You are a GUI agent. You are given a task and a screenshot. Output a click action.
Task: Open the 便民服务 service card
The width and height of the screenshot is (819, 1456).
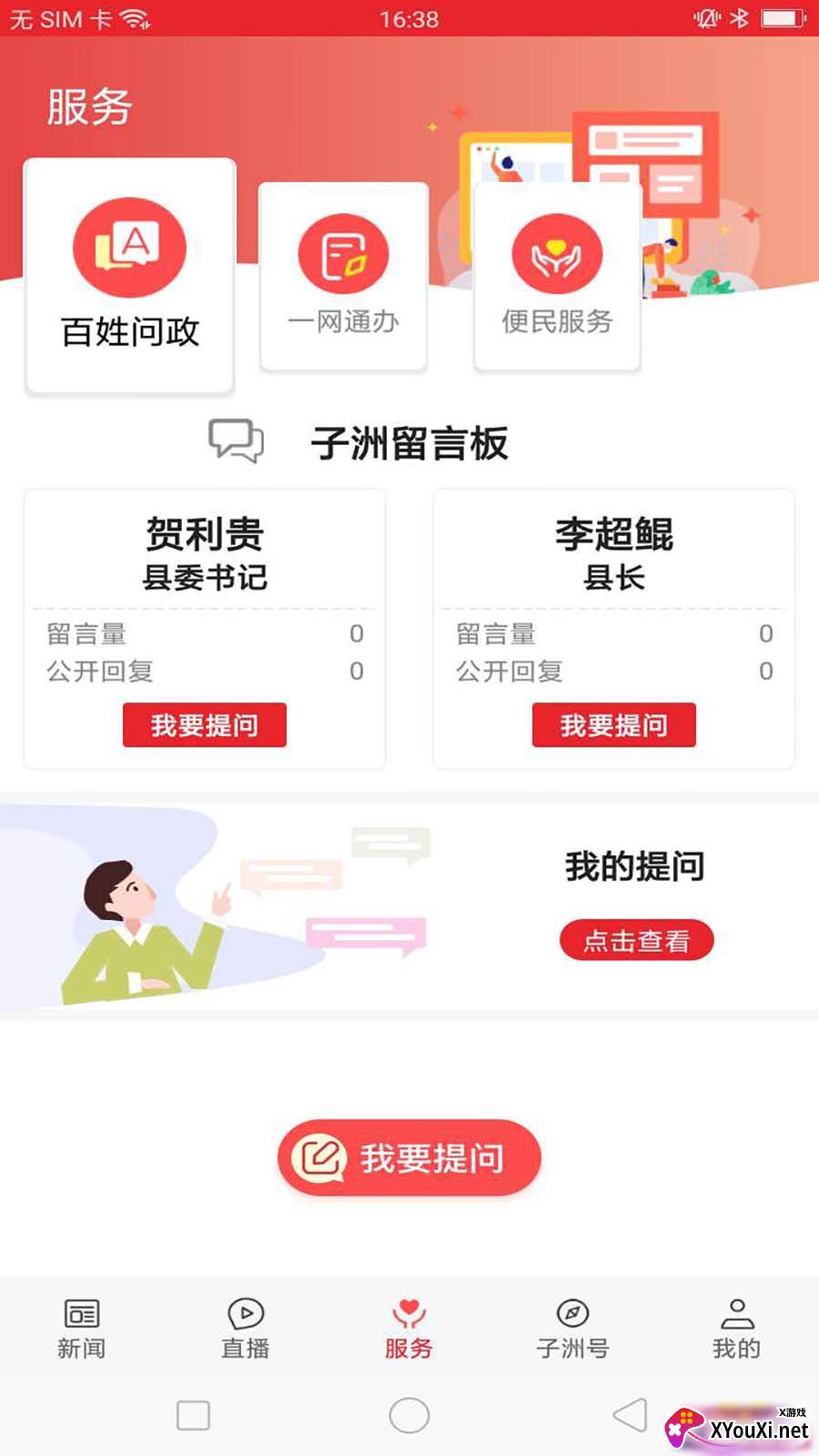(557, 277)
